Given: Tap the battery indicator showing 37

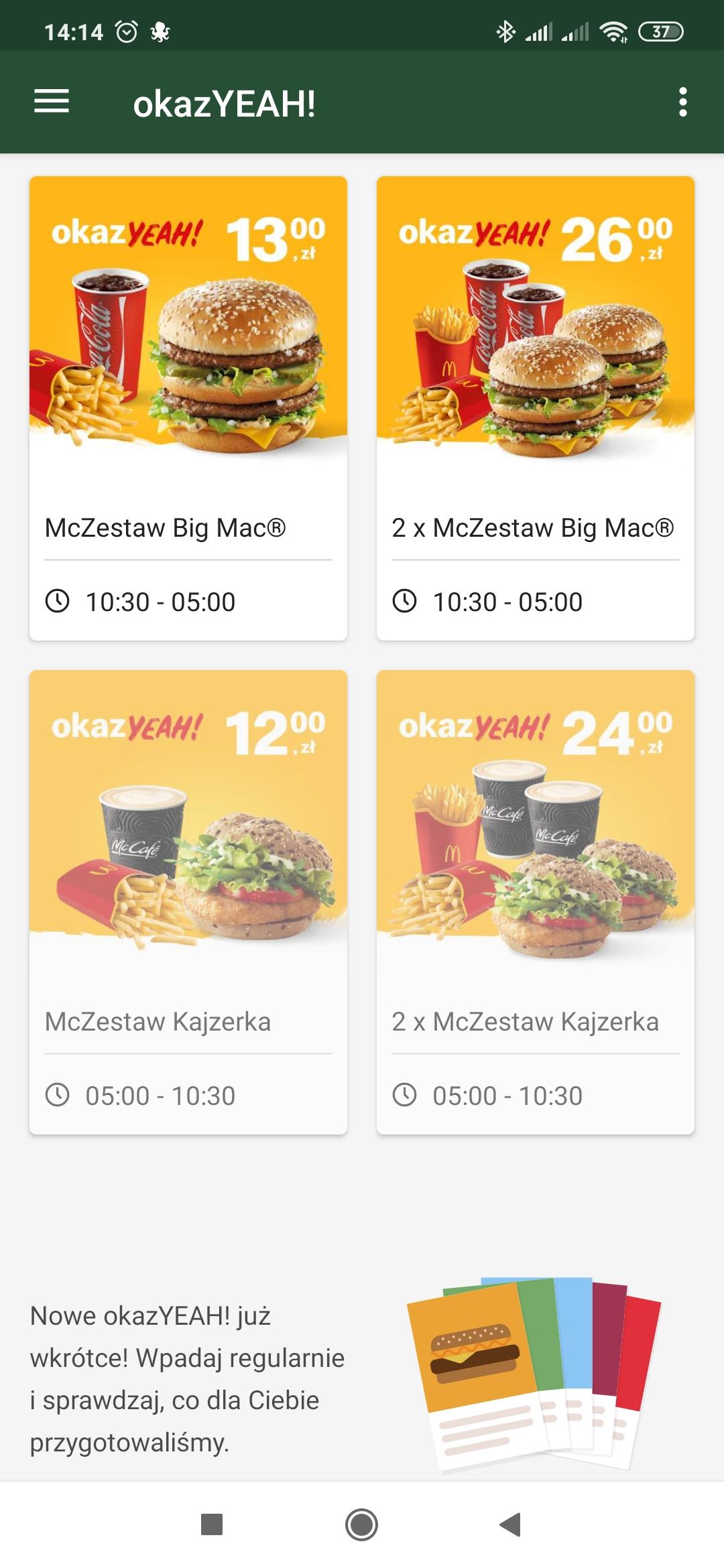Looking at the screenshot, I should 659,29.
